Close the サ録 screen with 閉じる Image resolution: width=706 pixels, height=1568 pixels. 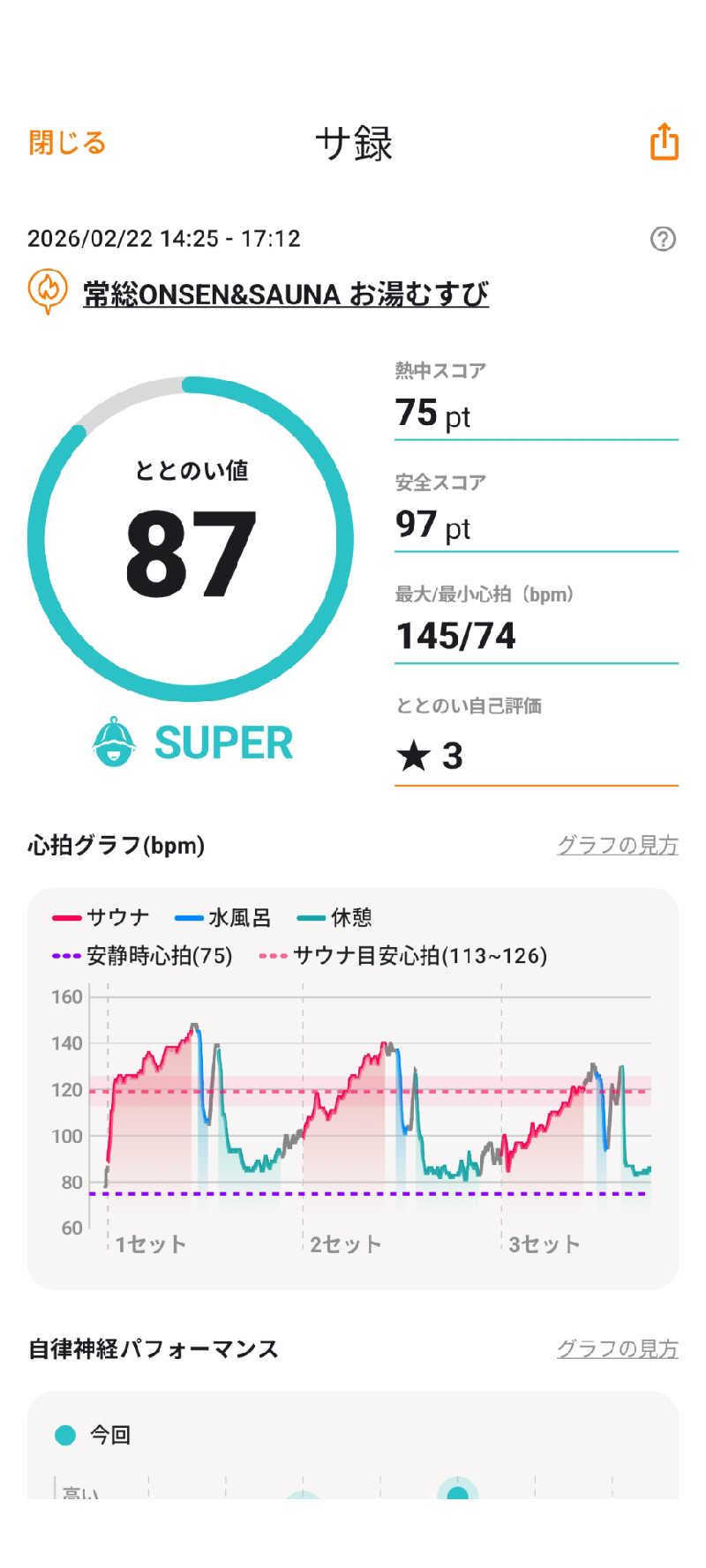(x=67, y=142)
